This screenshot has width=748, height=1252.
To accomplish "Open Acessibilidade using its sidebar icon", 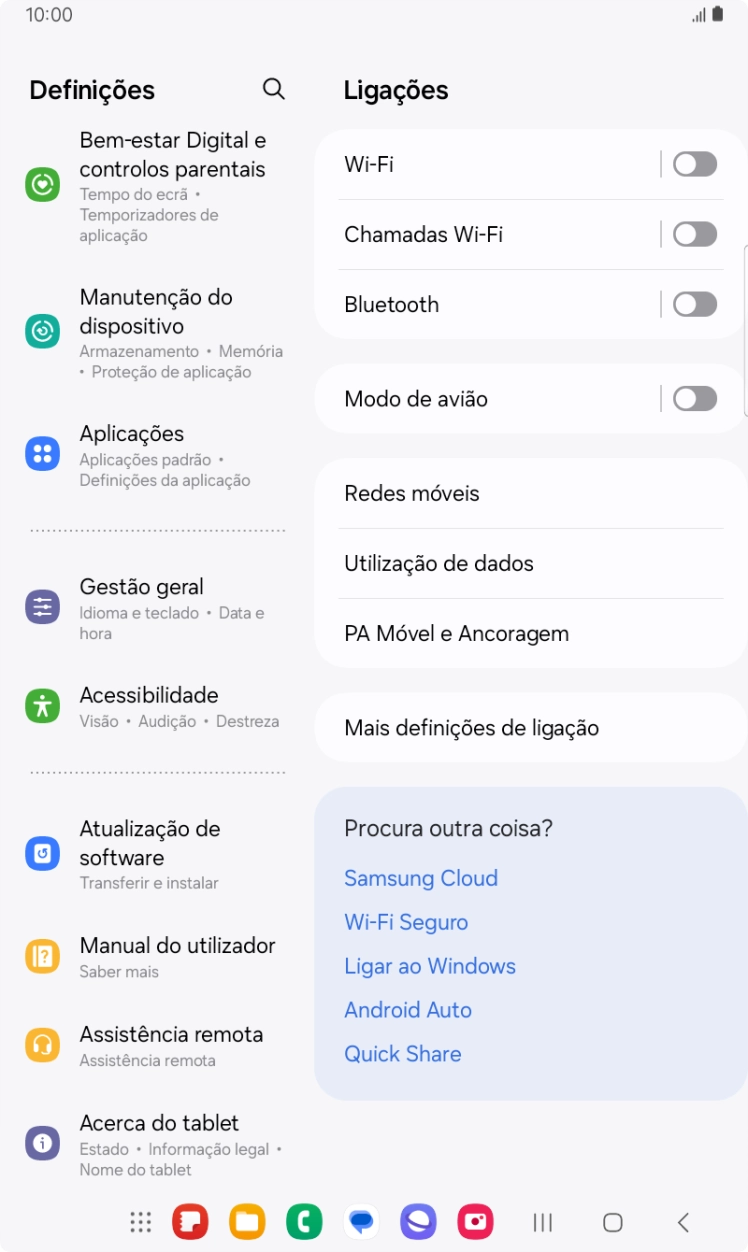I will 42,707.
